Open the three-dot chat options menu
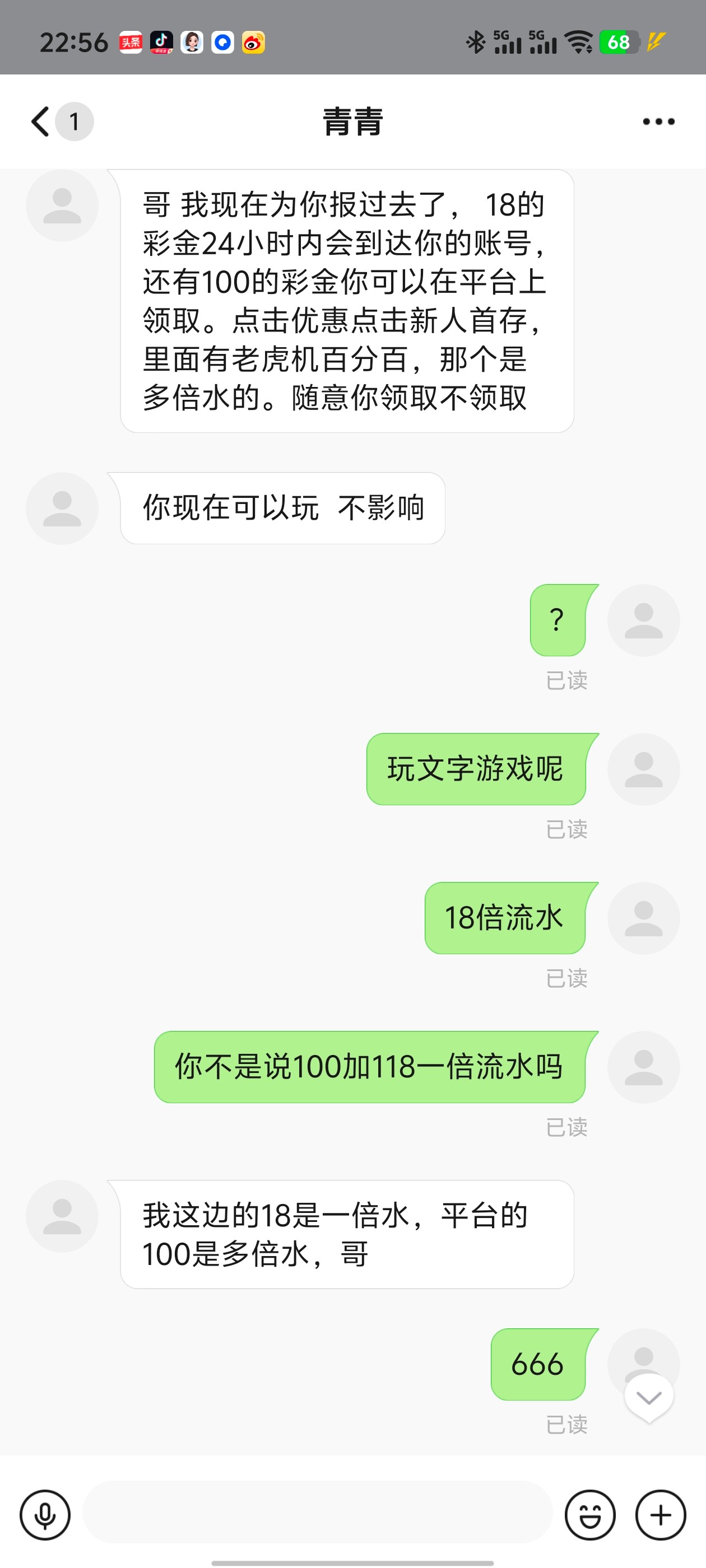Viewport: 706px width, 1568px height. [x=658, y=122]
